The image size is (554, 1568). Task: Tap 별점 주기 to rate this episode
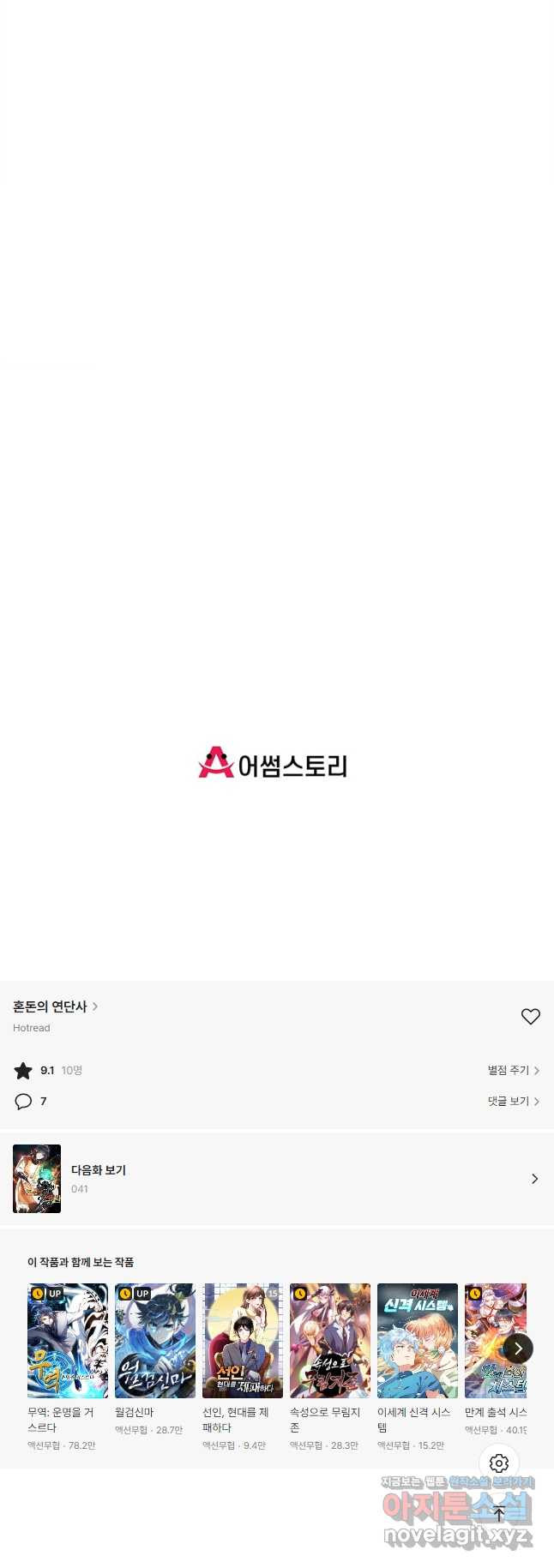coord(513,1070)
